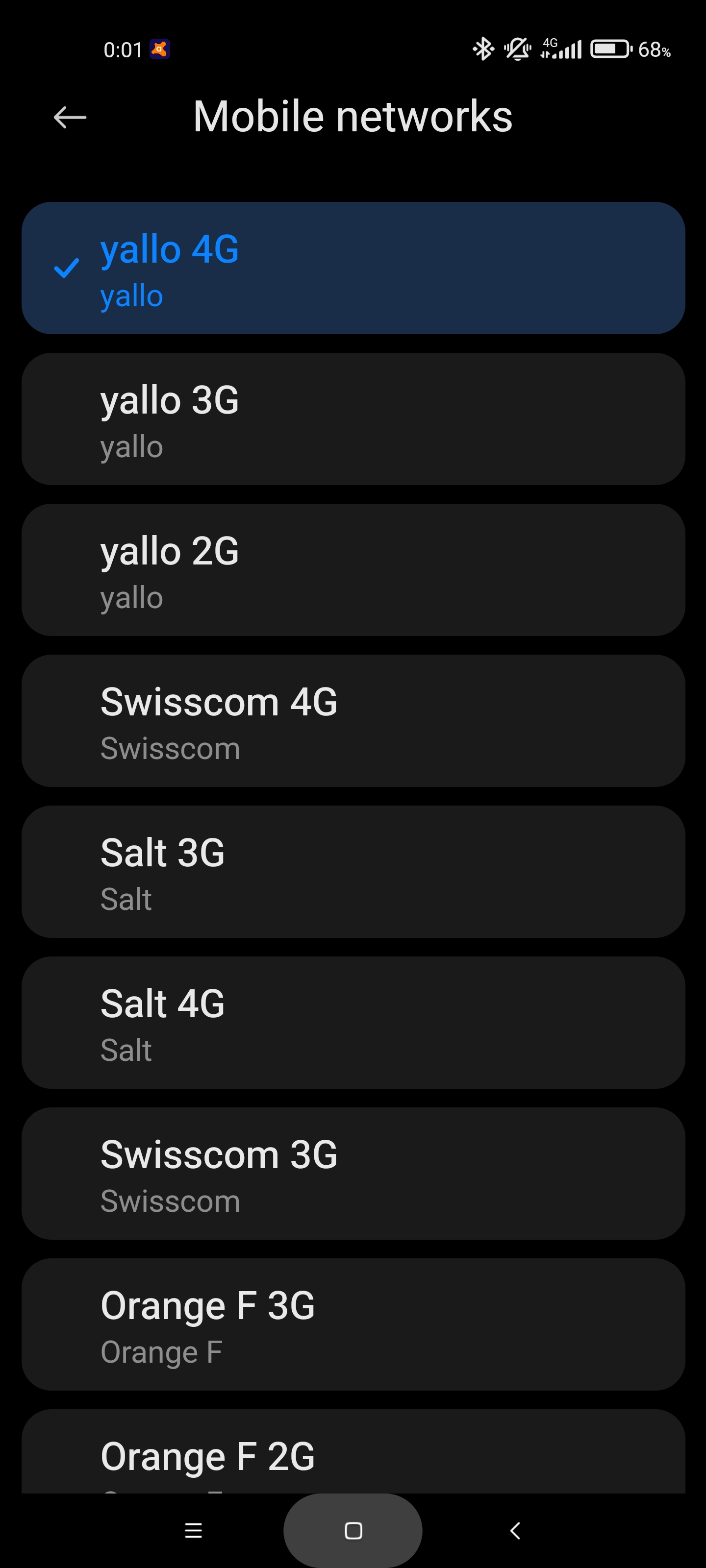
Task: Select Swisscom 4G from the list
Action: click(353, 721)
